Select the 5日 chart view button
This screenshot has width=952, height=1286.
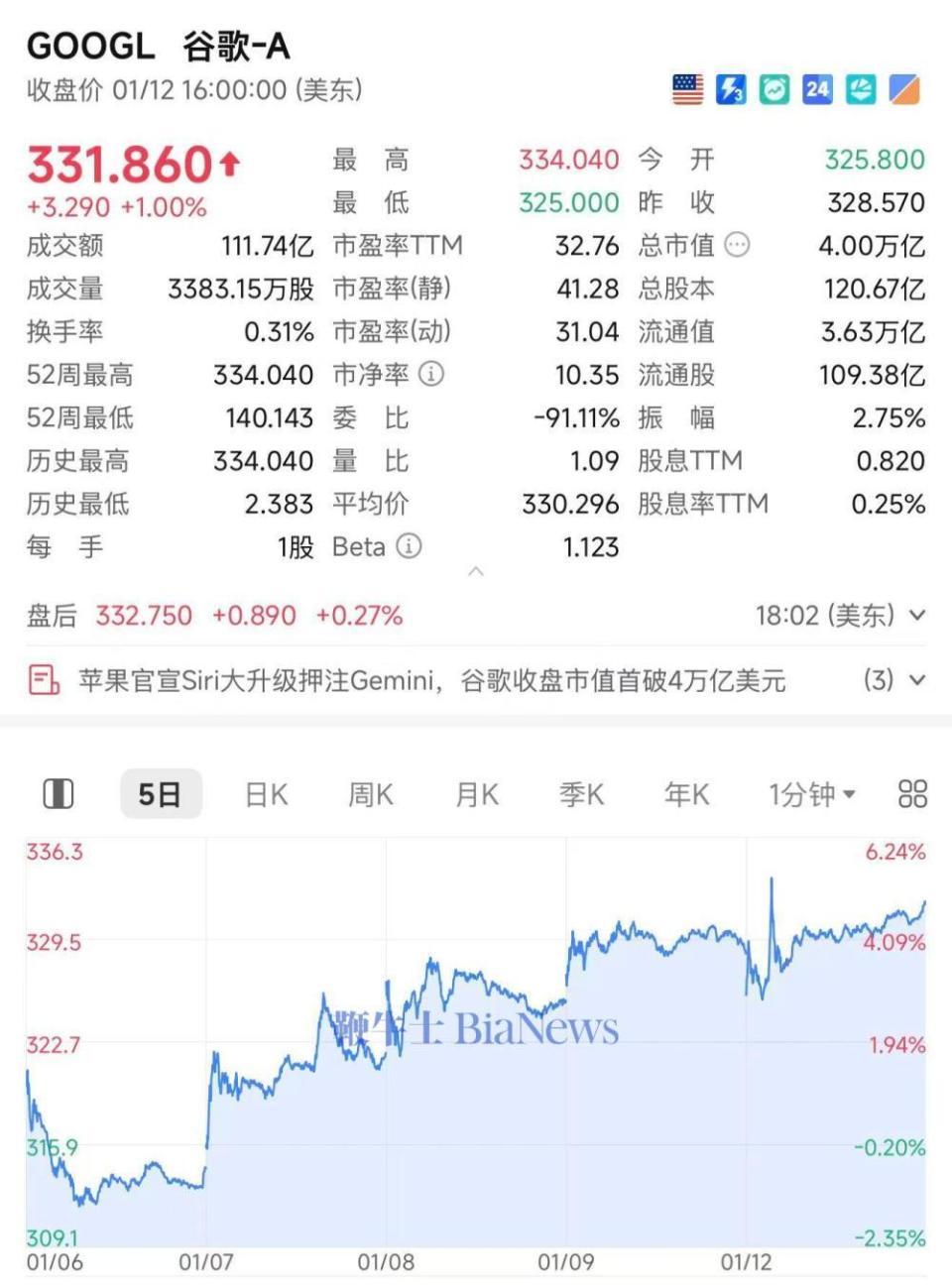tap(162, 793)
